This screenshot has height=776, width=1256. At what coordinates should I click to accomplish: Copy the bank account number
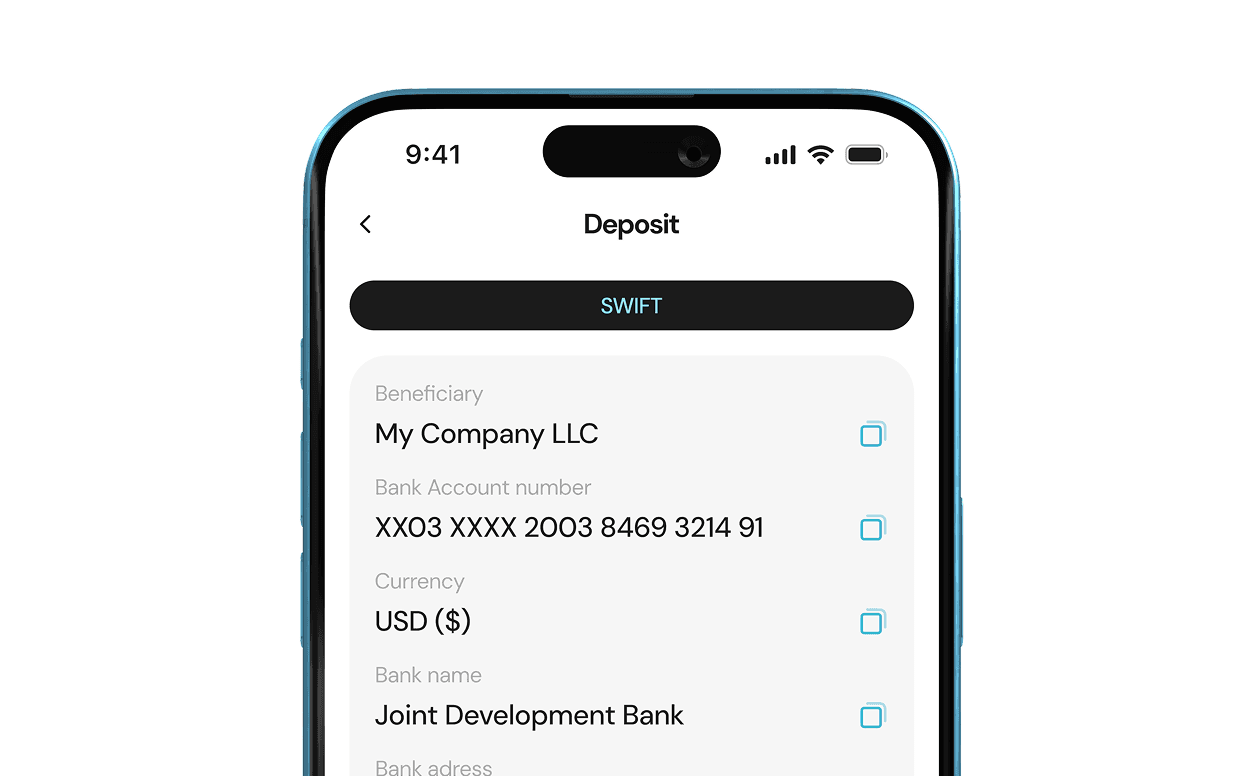point(872,528)
